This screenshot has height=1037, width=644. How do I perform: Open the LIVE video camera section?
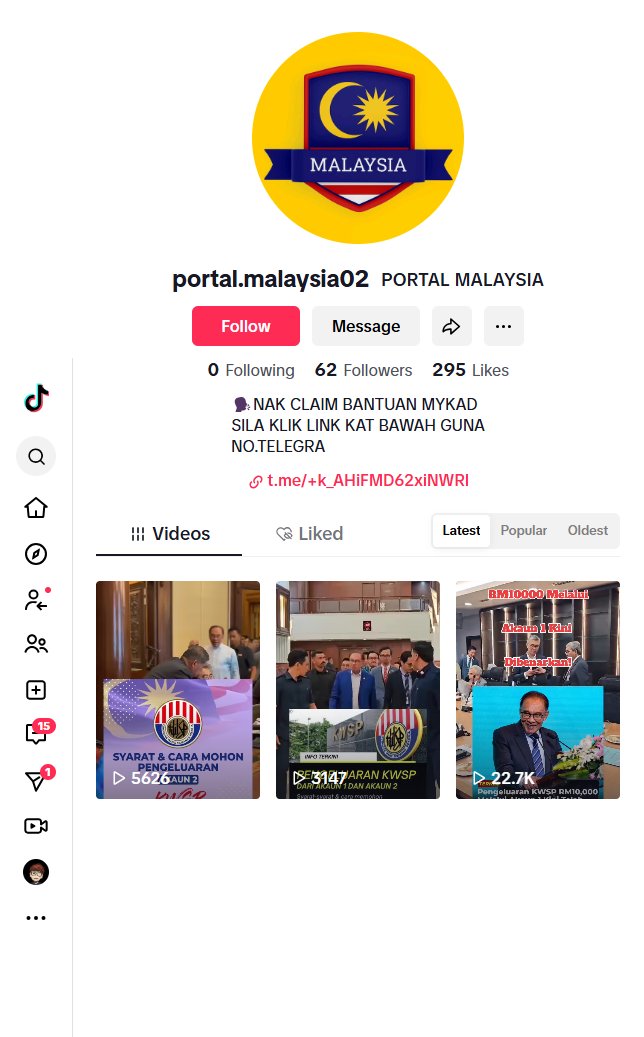(x=36, y=826)
